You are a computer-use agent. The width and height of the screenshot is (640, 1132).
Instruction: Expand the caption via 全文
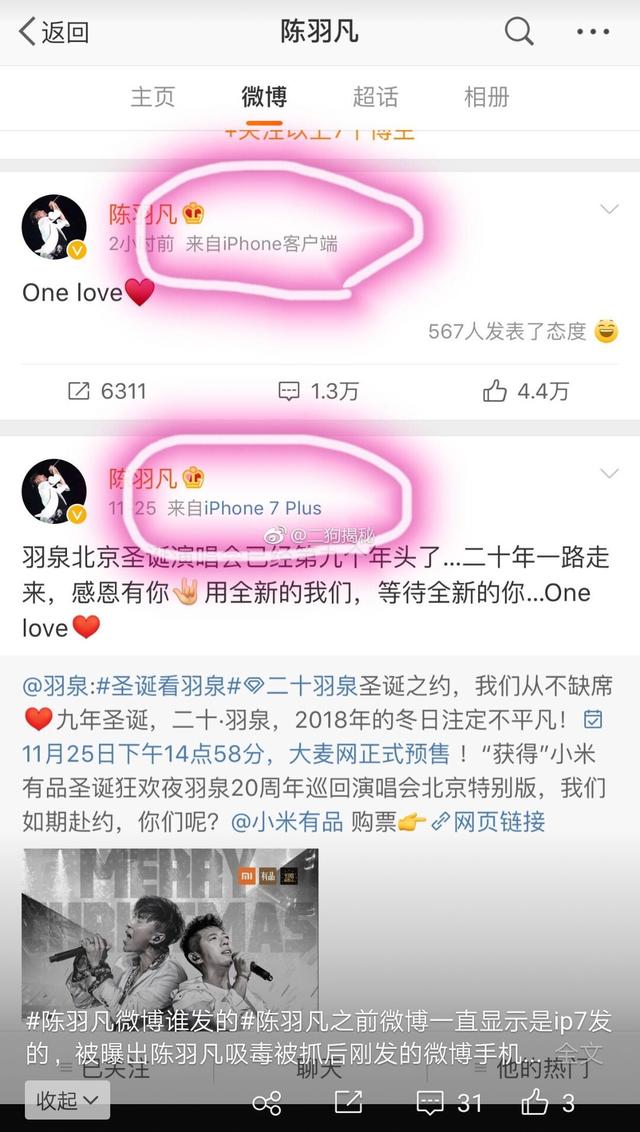tap(580, 1052)
